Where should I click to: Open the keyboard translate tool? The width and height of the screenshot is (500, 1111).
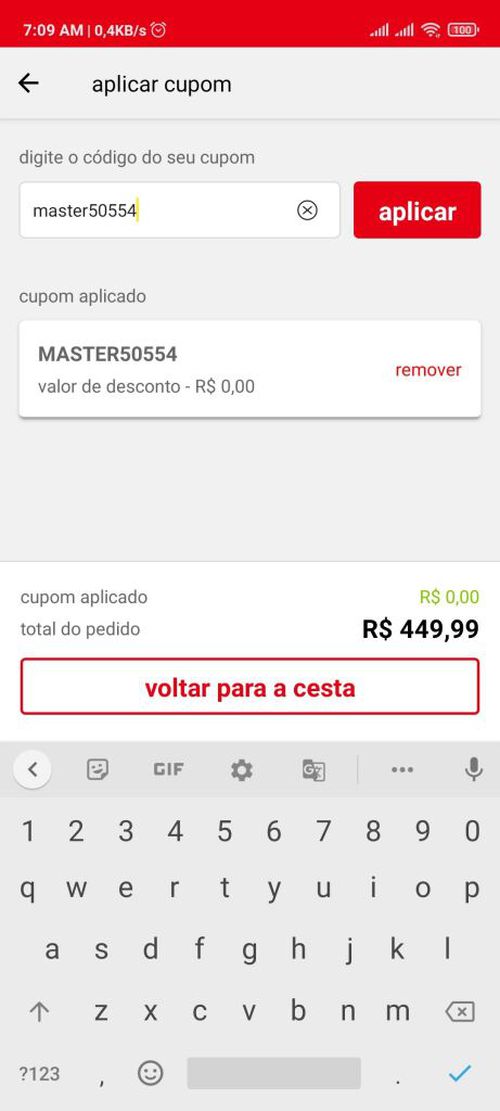click(x=314, y=769)
